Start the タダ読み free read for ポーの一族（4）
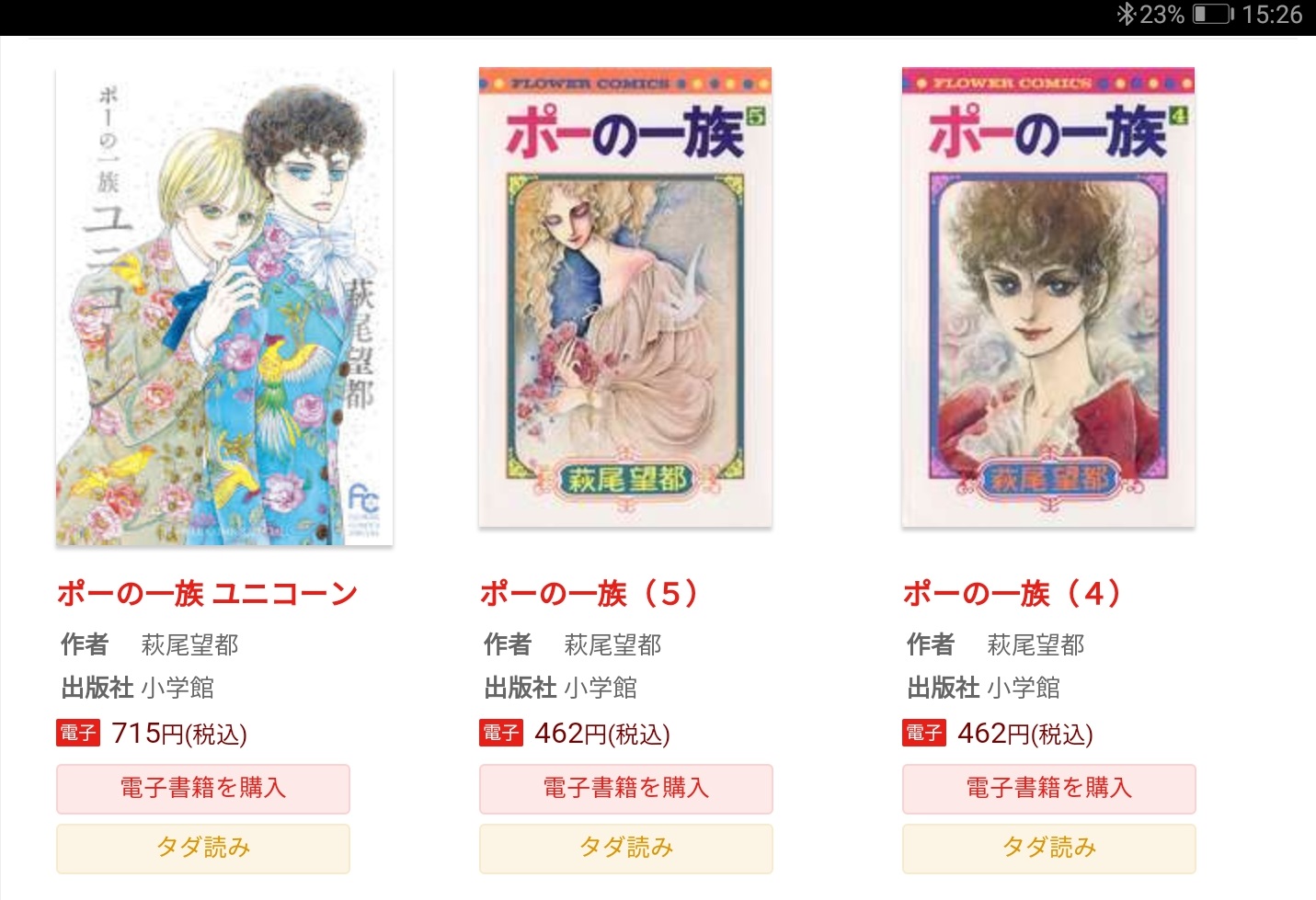Screen dimensions: 1316x900 [x=1049, y=848]
